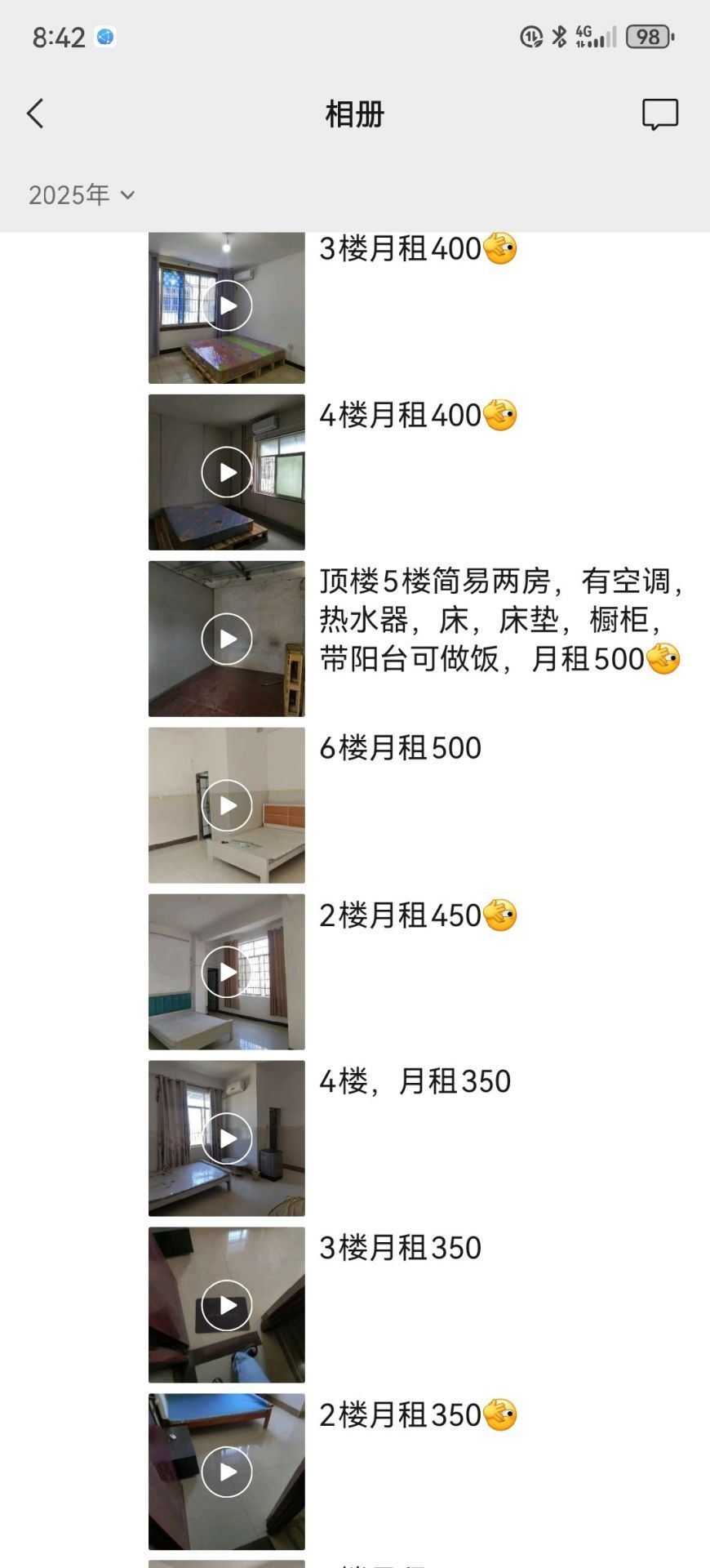Screen dimensions: 710x1568
Task: Play the video for 4楼月租400
Action: point(227,472)
